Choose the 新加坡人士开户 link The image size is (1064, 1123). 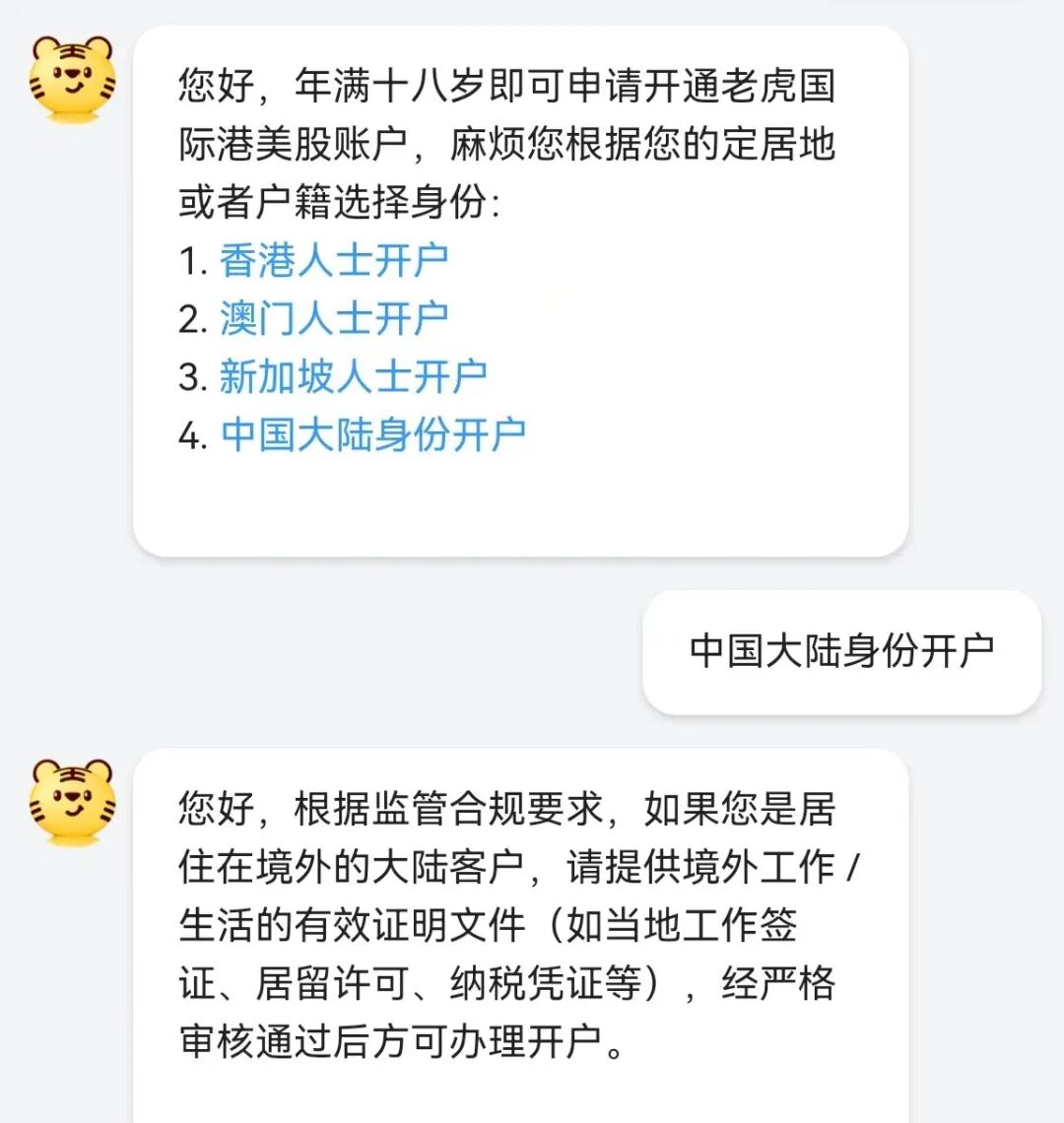[x=353, y=376]
